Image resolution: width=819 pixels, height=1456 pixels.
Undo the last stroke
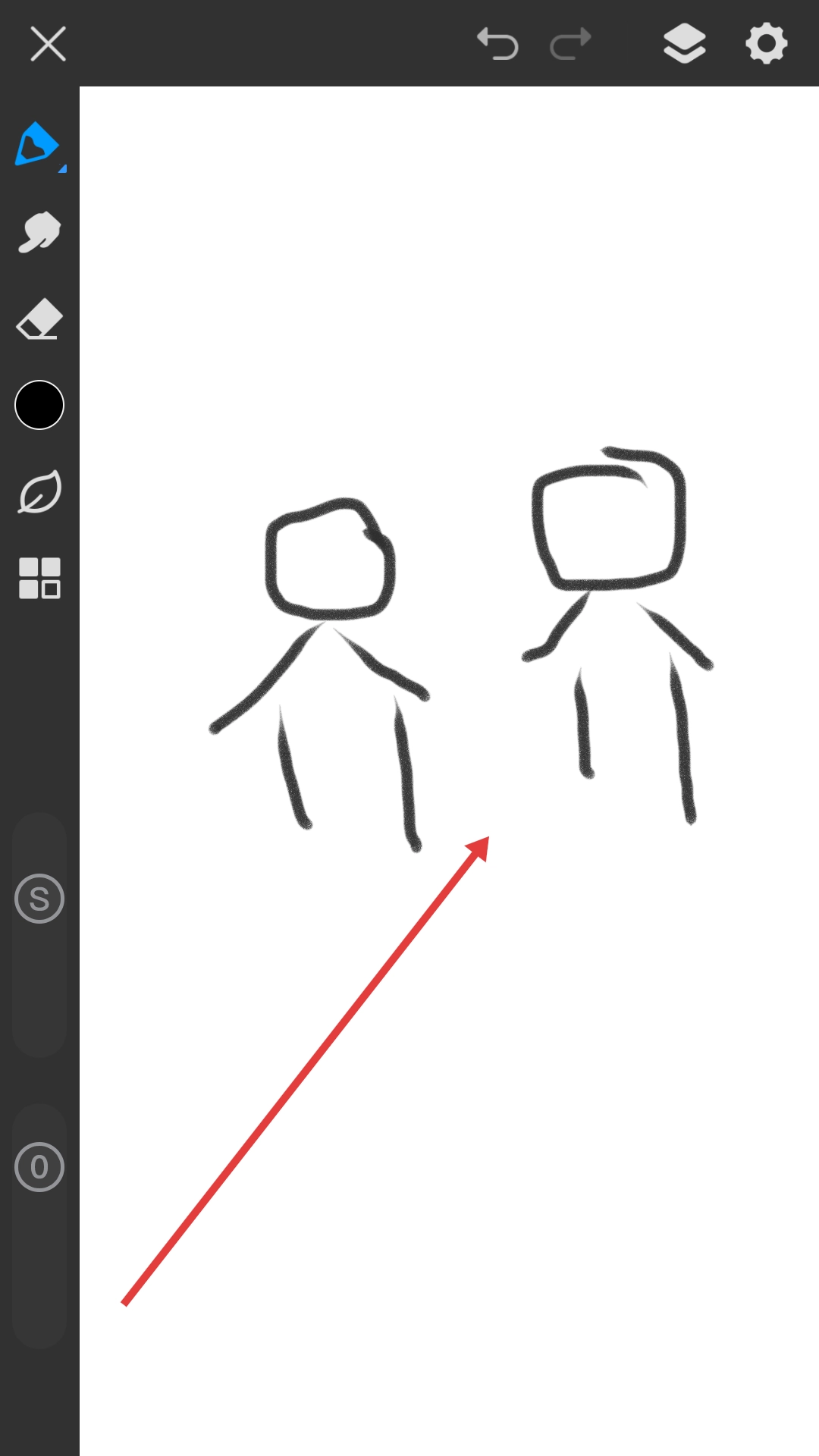pos(497,43)
